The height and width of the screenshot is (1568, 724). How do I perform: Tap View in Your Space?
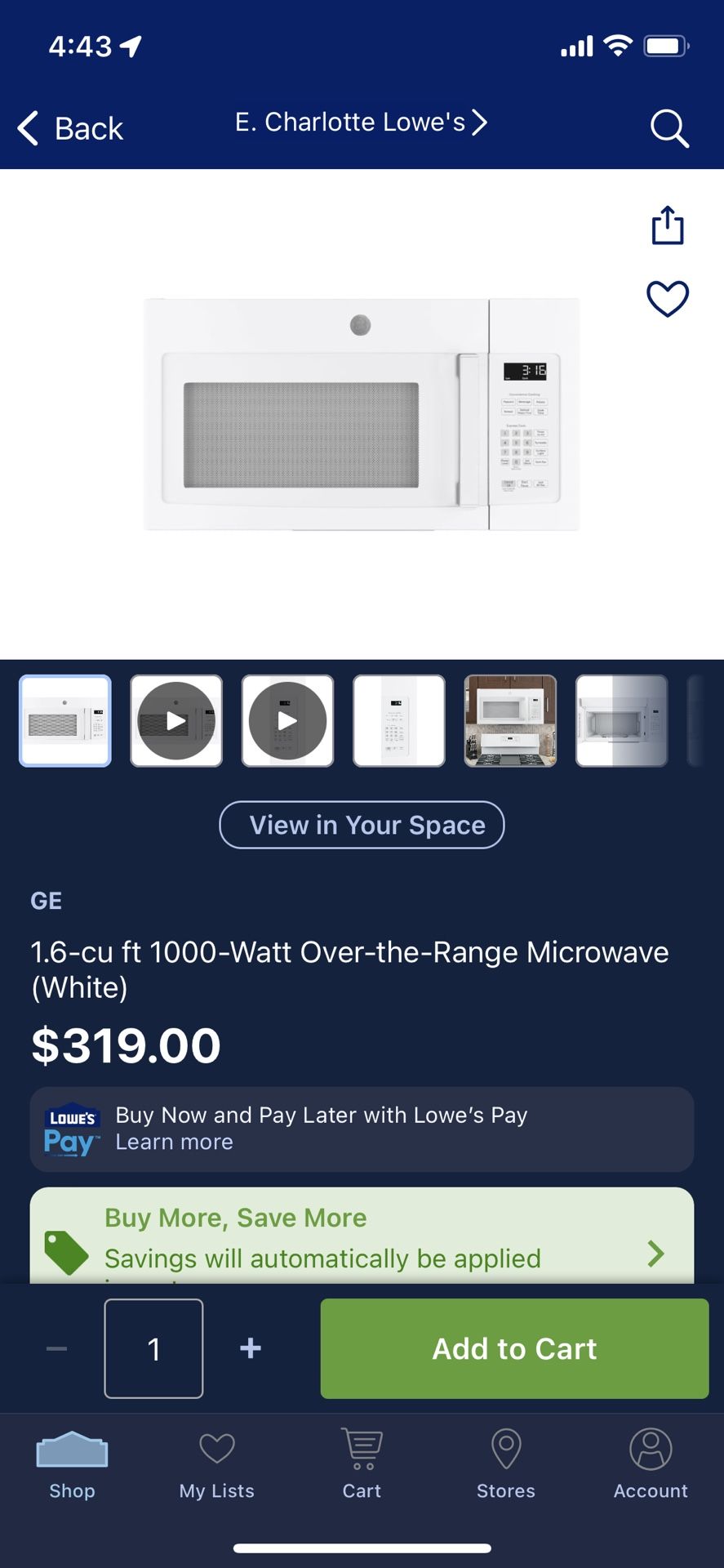362,825
